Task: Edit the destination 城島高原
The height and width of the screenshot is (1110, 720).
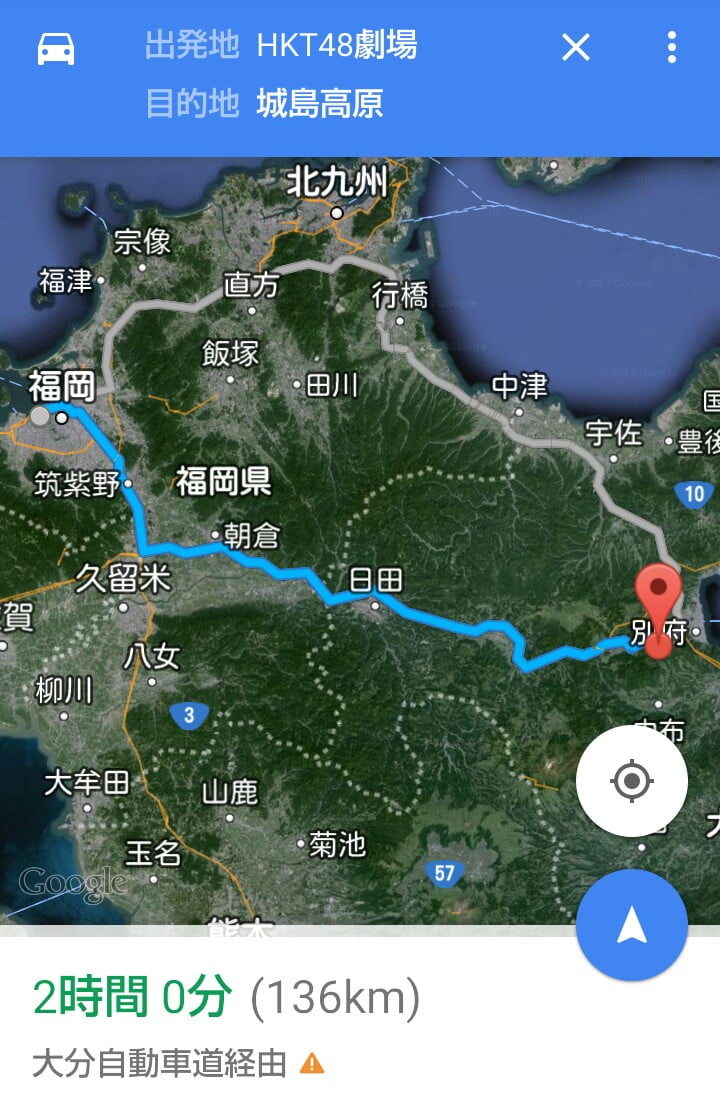Action: click(320, 104)
